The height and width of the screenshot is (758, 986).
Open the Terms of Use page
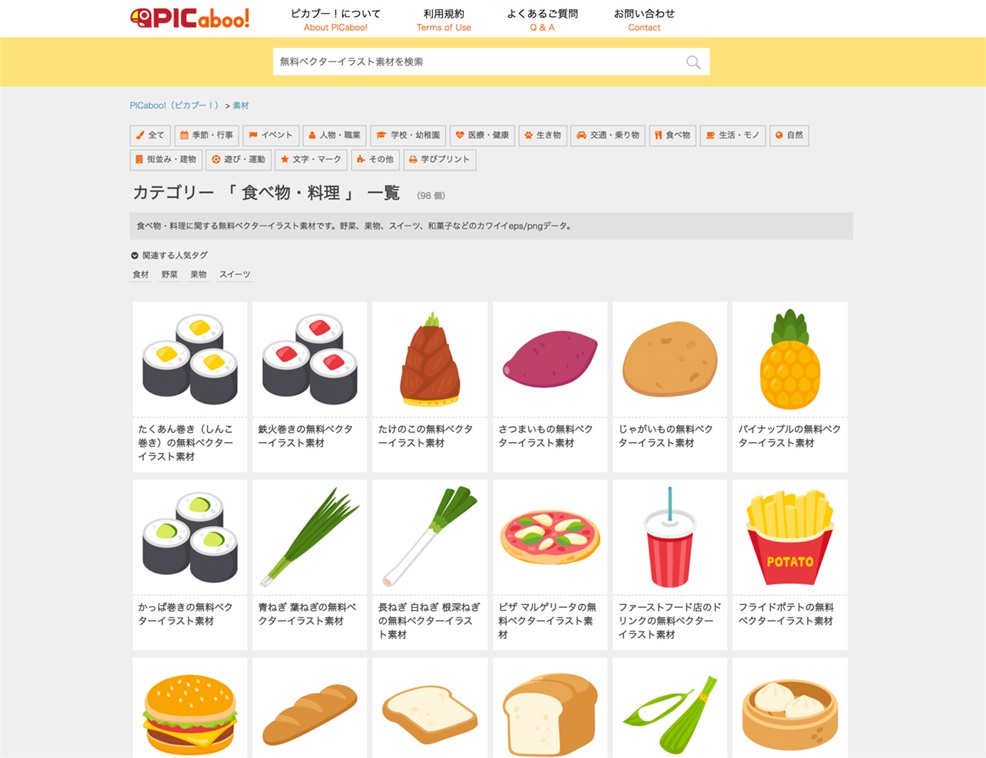pos(443,20)
